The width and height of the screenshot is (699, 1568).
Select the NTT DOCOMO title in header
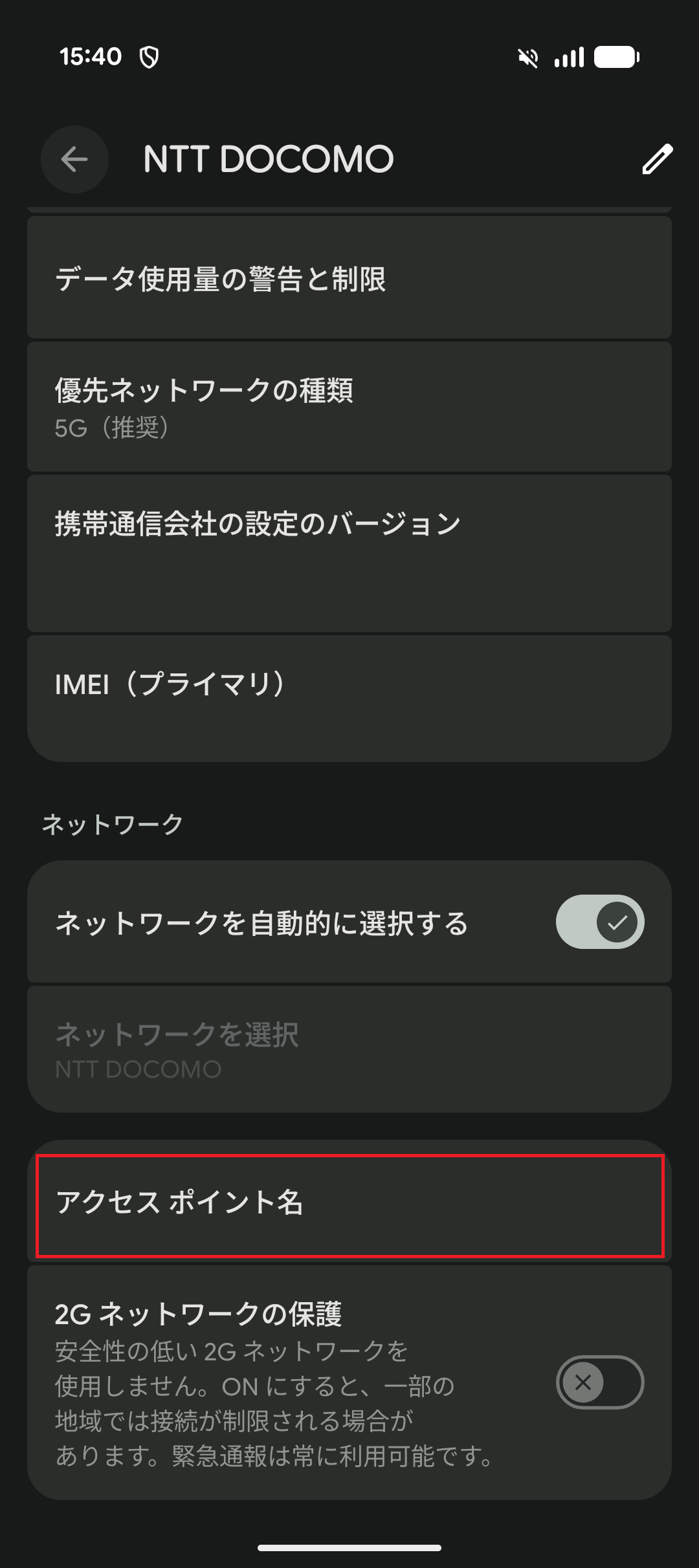coord(268,159)
